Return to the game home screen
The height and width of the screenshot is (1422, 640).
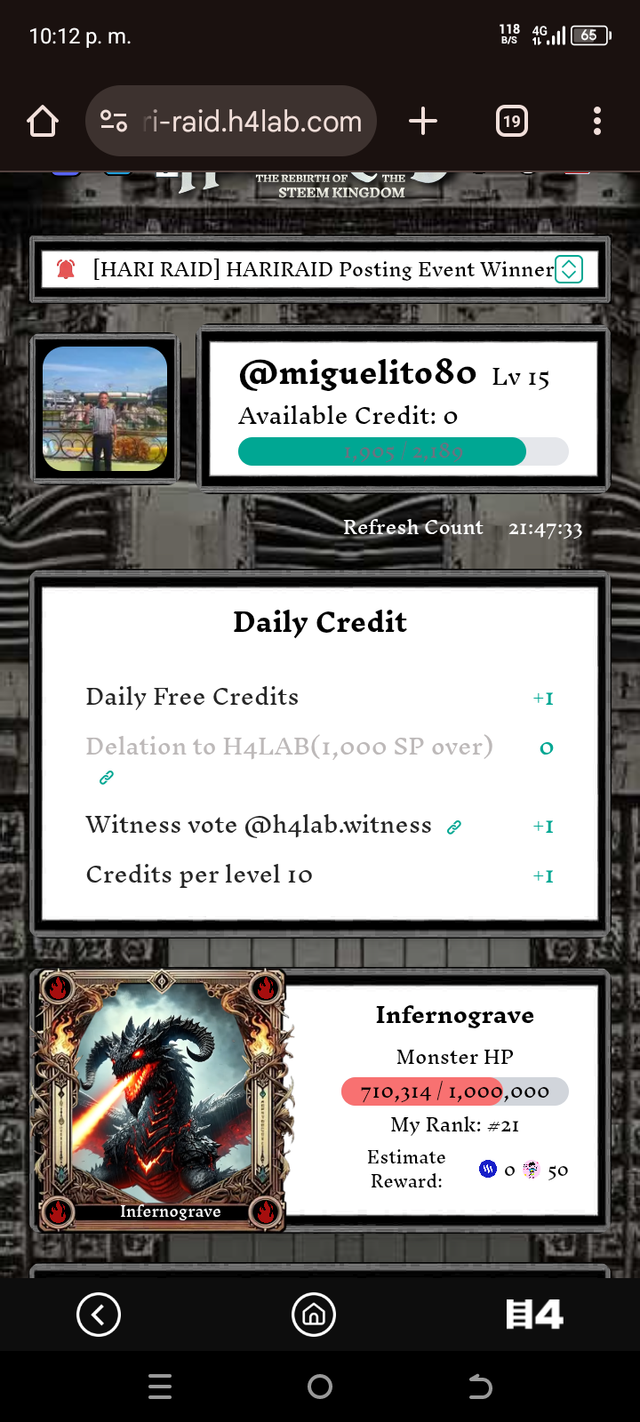pos(313,1315)
